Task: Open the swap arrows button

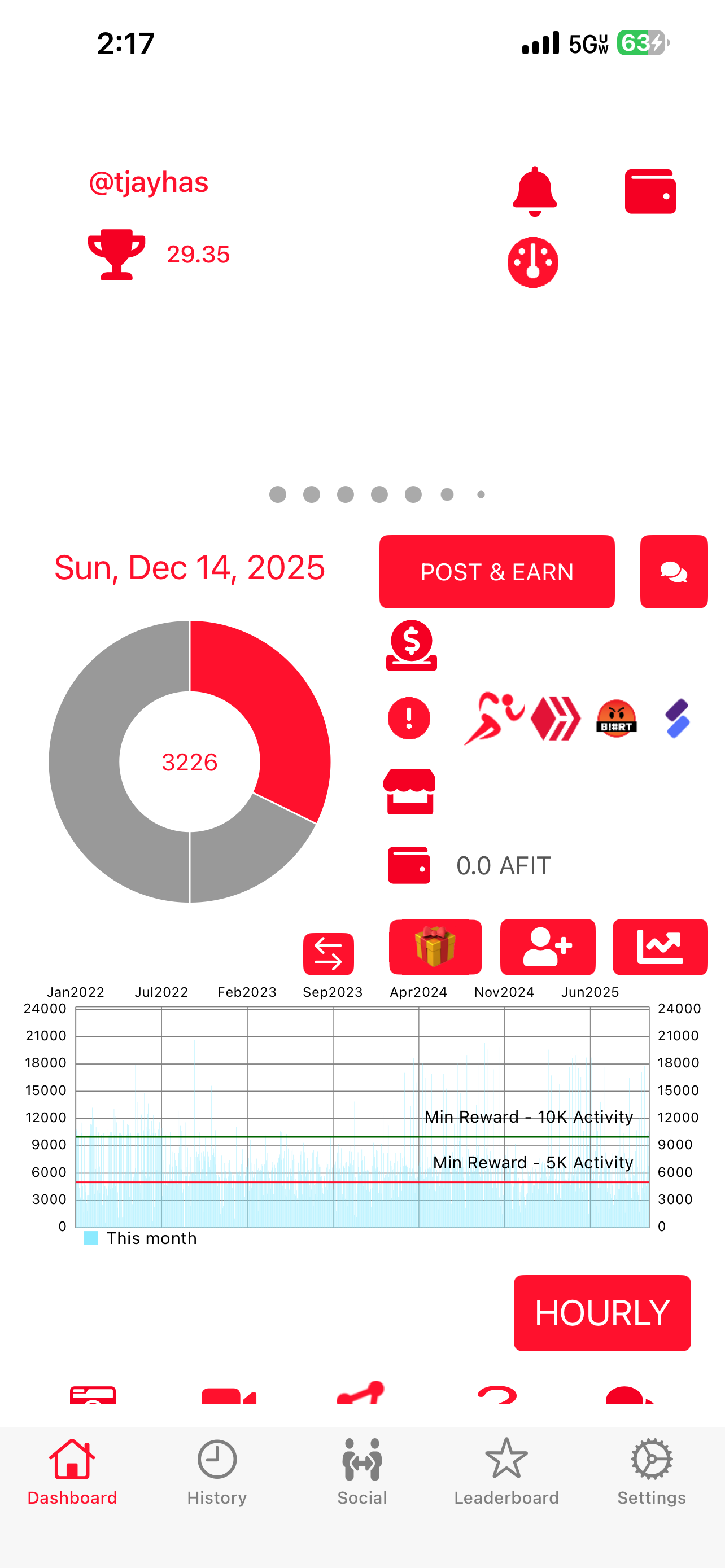Action: 329,953
